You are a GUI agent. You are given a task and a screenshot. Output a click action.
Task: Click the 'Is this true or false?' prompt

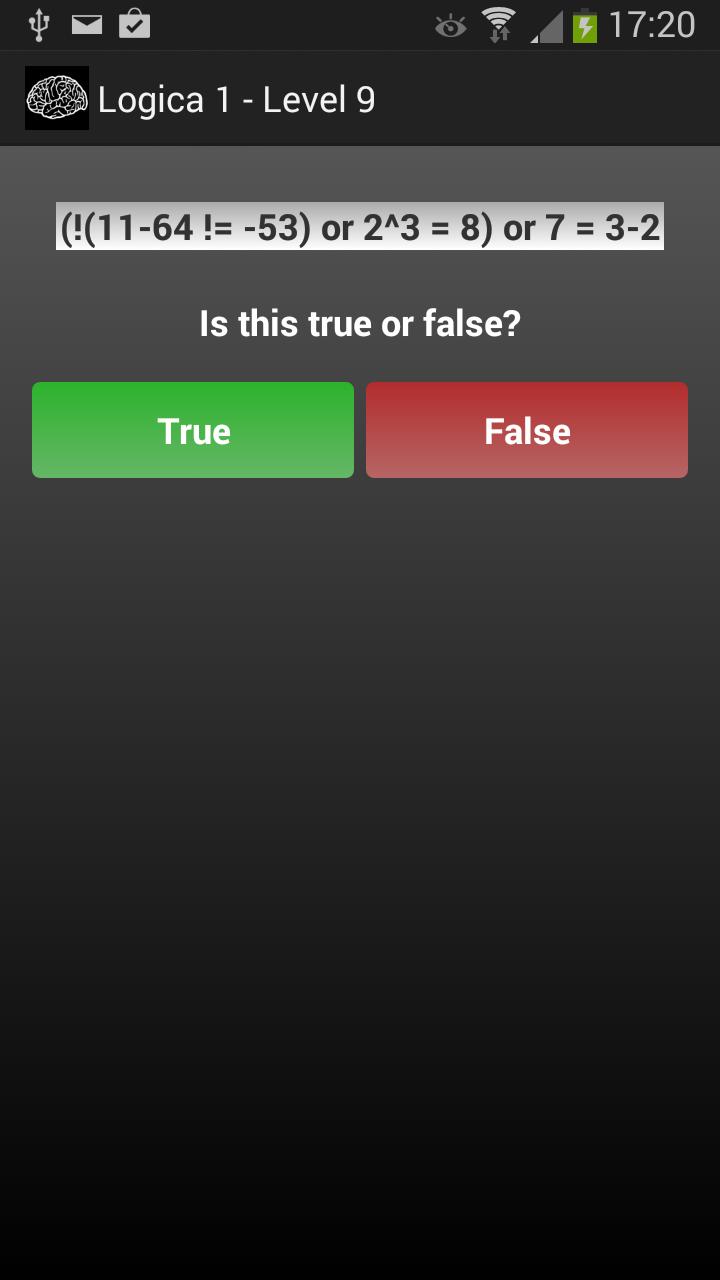[x=359, y=323]
